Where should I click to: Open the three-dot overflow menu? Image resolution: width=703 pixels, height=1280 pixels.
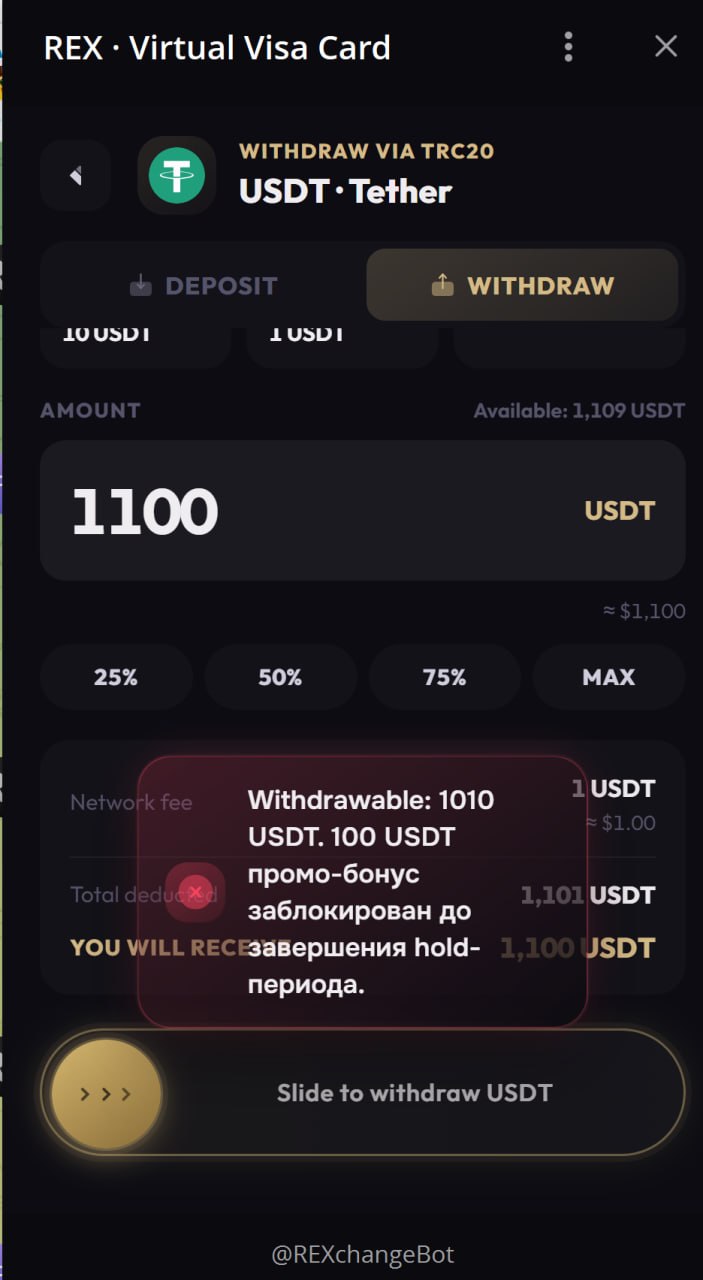point(568,47)
